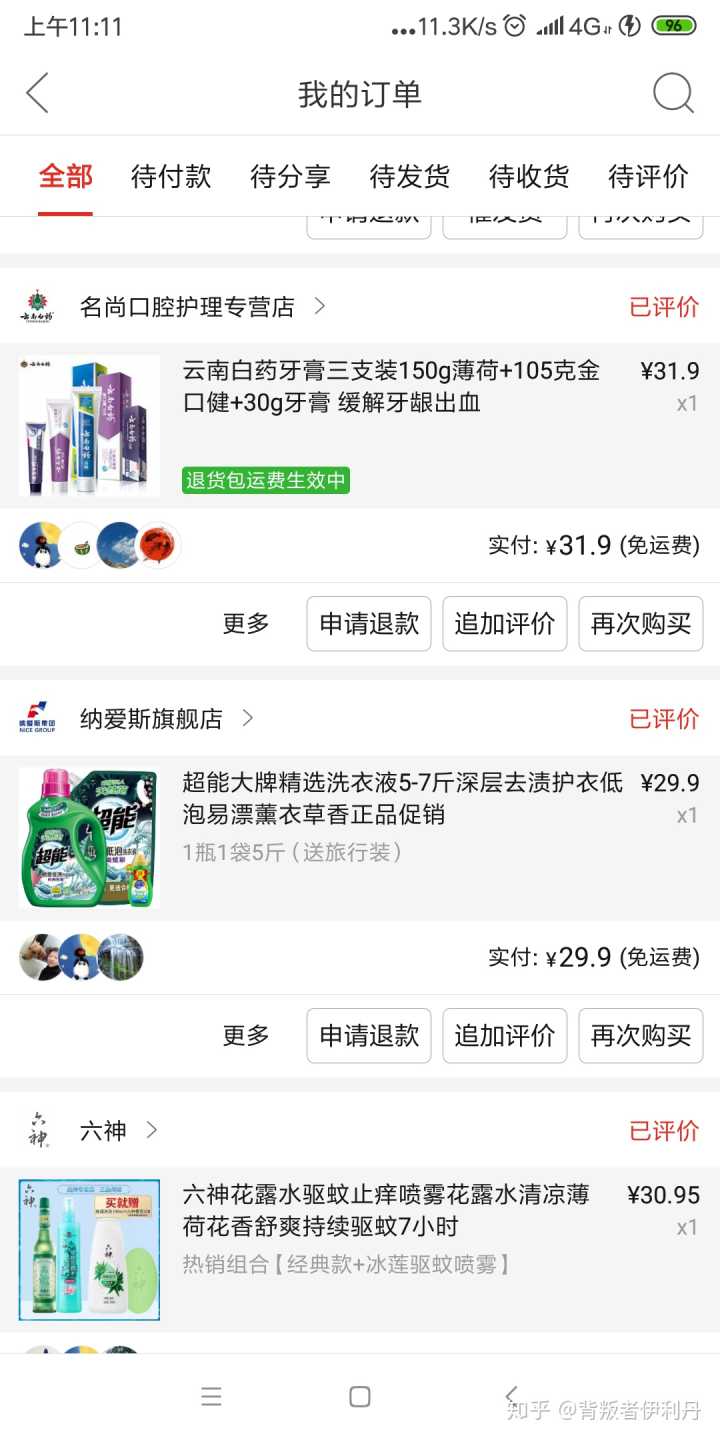Open the 六神 store page

tap(104, 1131)
